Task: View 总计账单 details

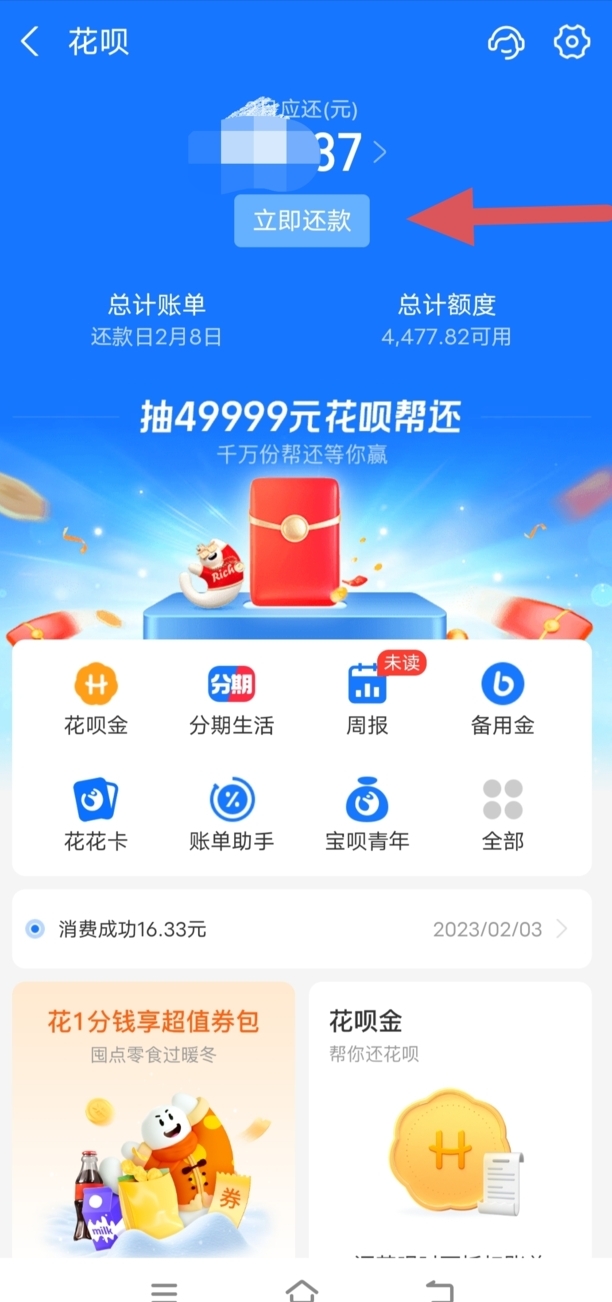Action: point(156,319)
